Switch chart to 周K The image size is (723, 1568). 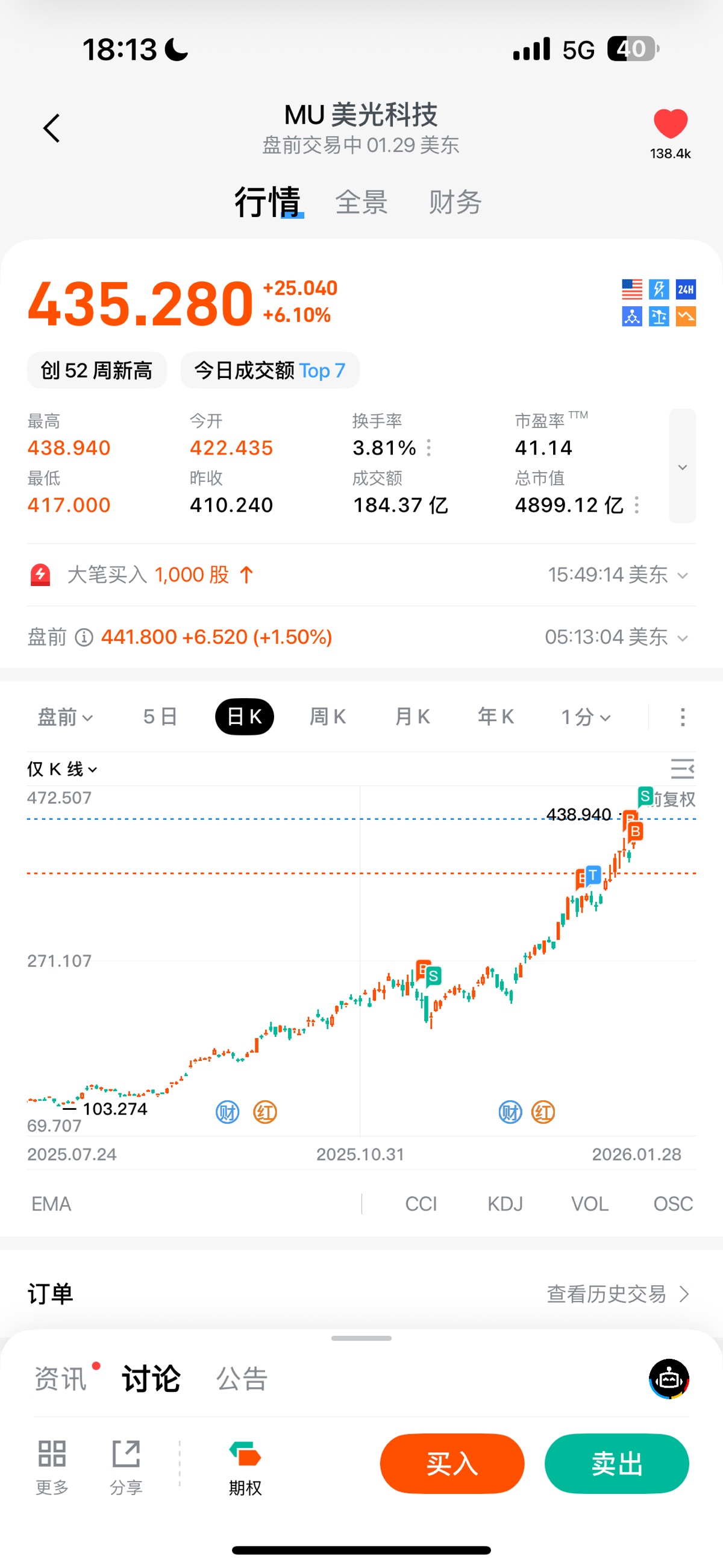(327, 717)
